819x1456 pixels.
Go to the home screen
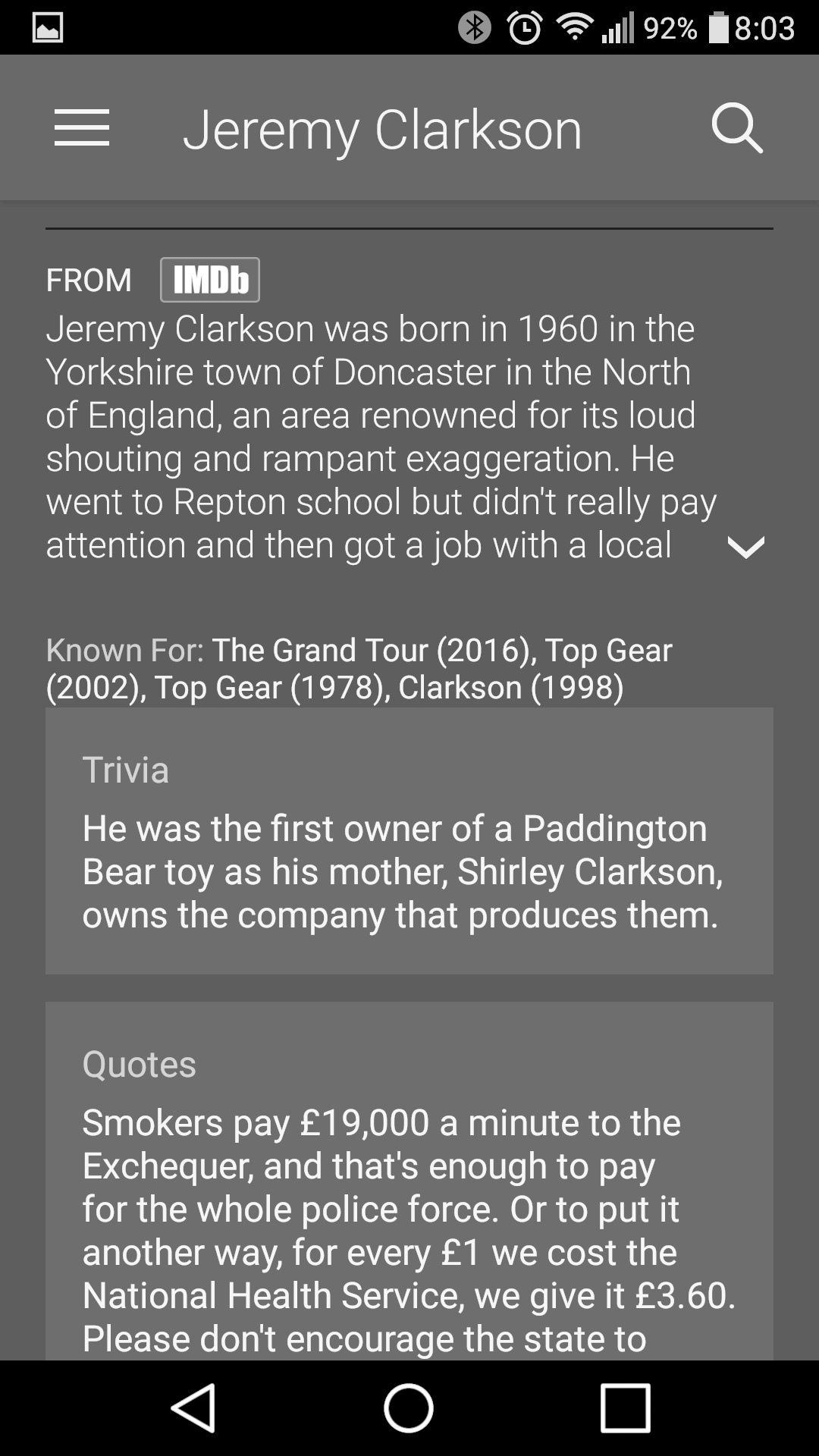pyautogui.click(x=409, y=1408)
